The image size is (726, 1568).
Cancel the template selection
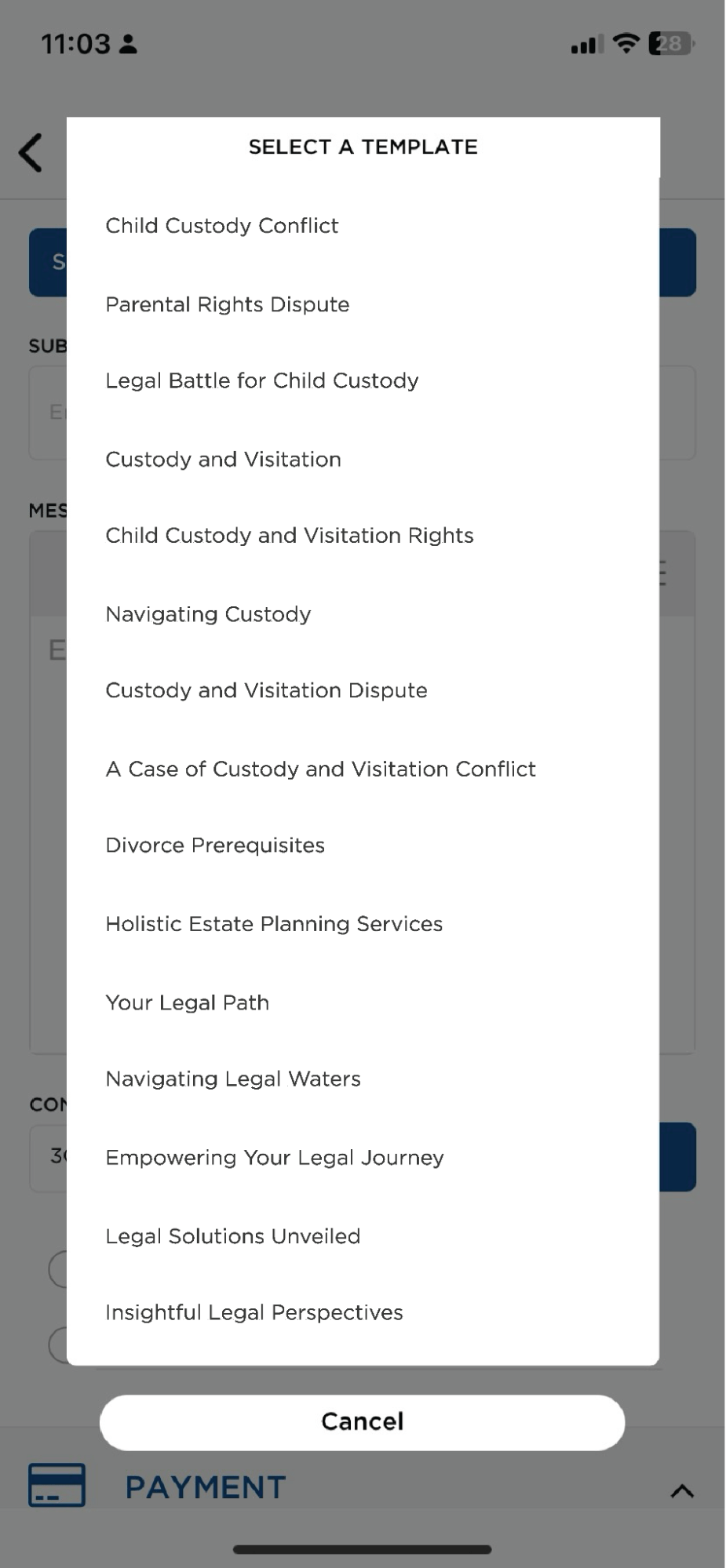click(362, 1421)
